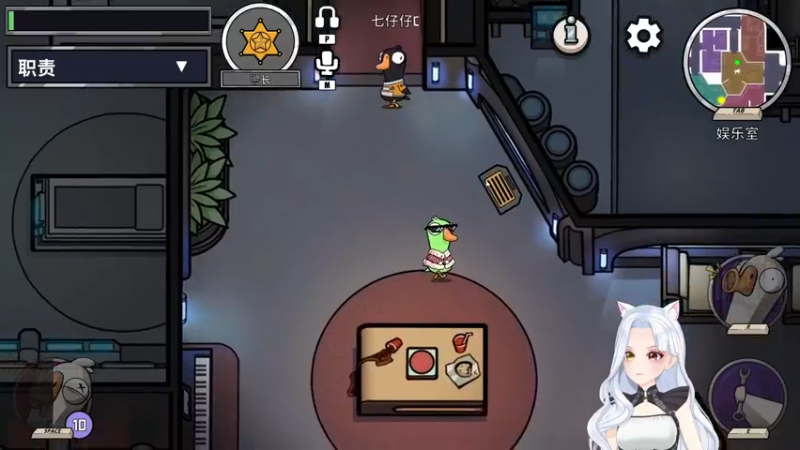
Task: Toggle the headphones audio icon
Action: tap(327, 19)
